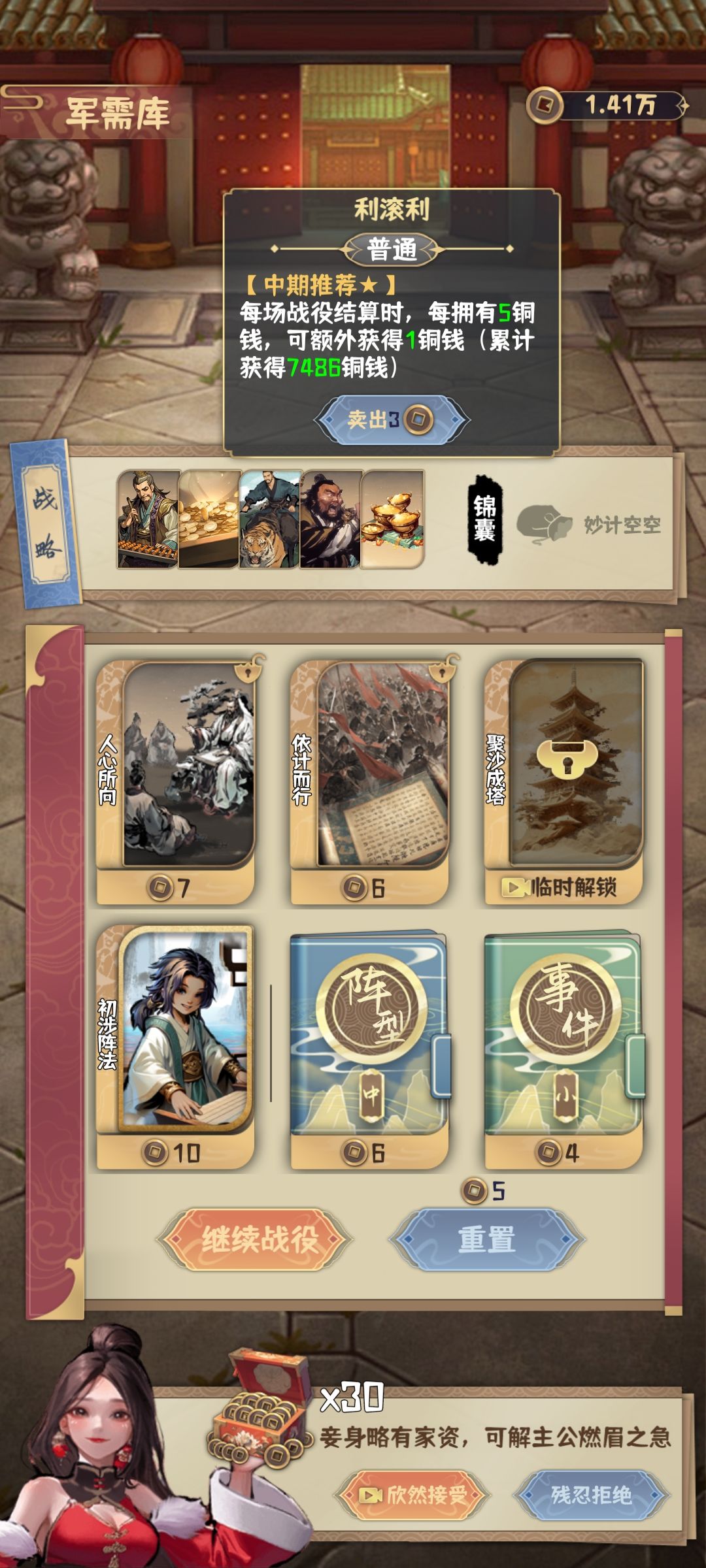Select the shouting warrior strategy card

point(331,519)
